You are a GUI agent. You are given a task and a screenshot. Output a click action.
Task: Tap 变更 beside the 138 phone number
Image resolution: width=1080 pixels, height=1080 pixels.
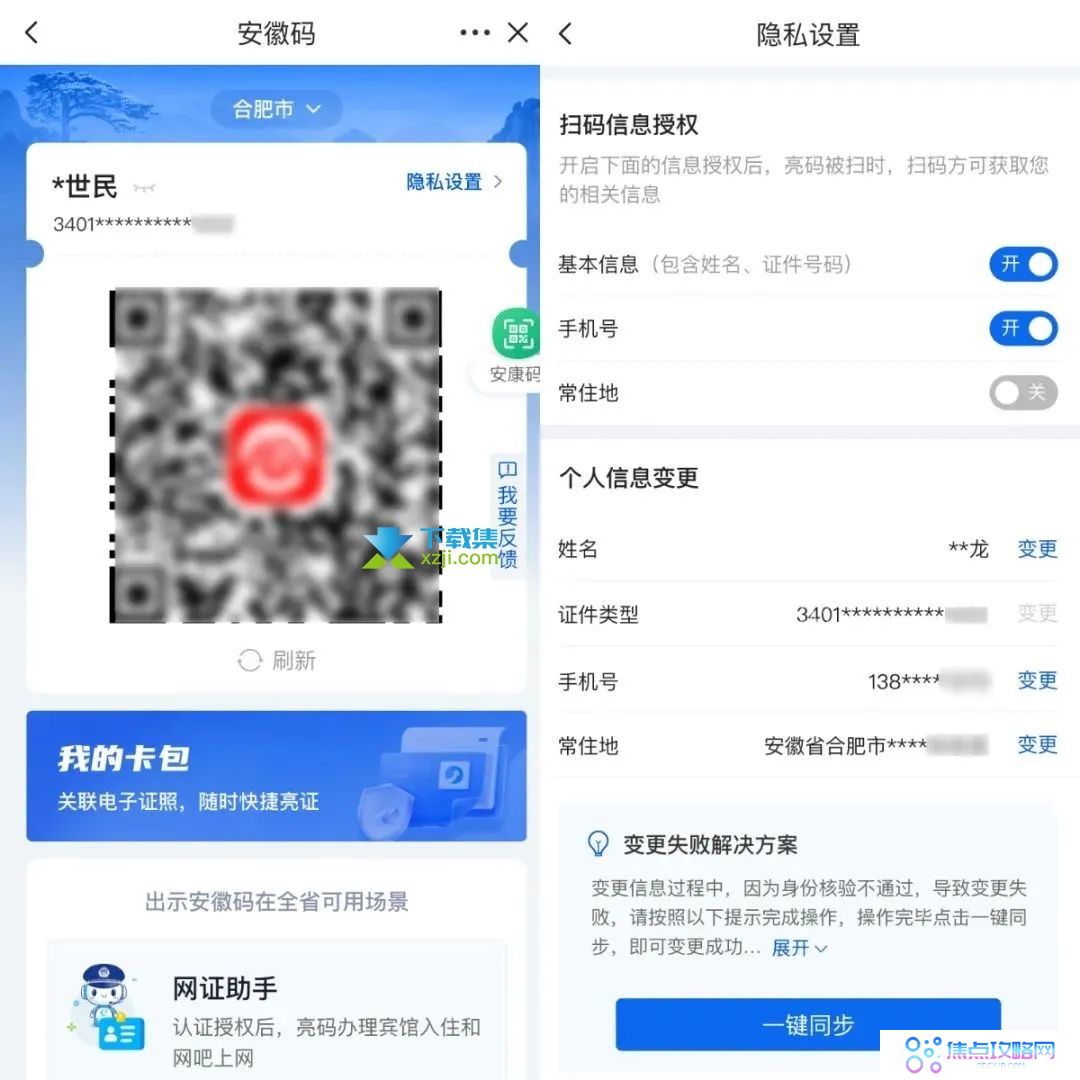click(1037, 681)
